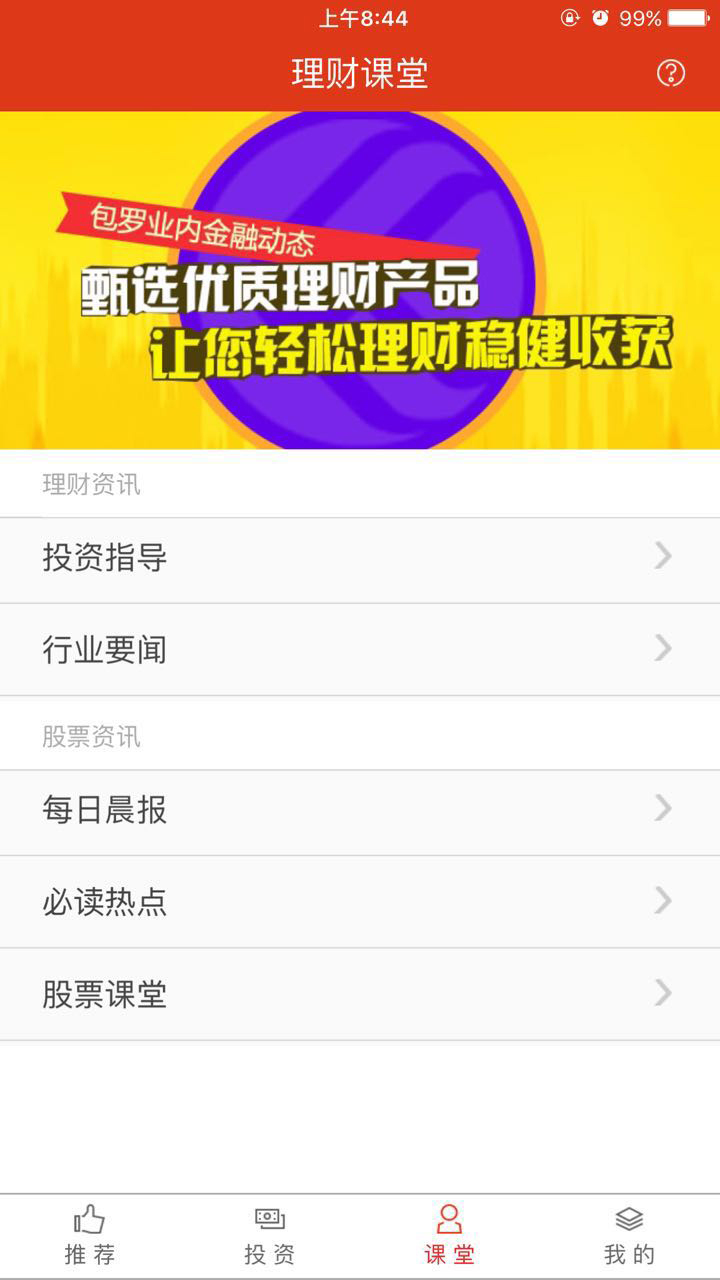Open 必读热点 row
This screenshot has height=1280, width=720.
point(360,902)
